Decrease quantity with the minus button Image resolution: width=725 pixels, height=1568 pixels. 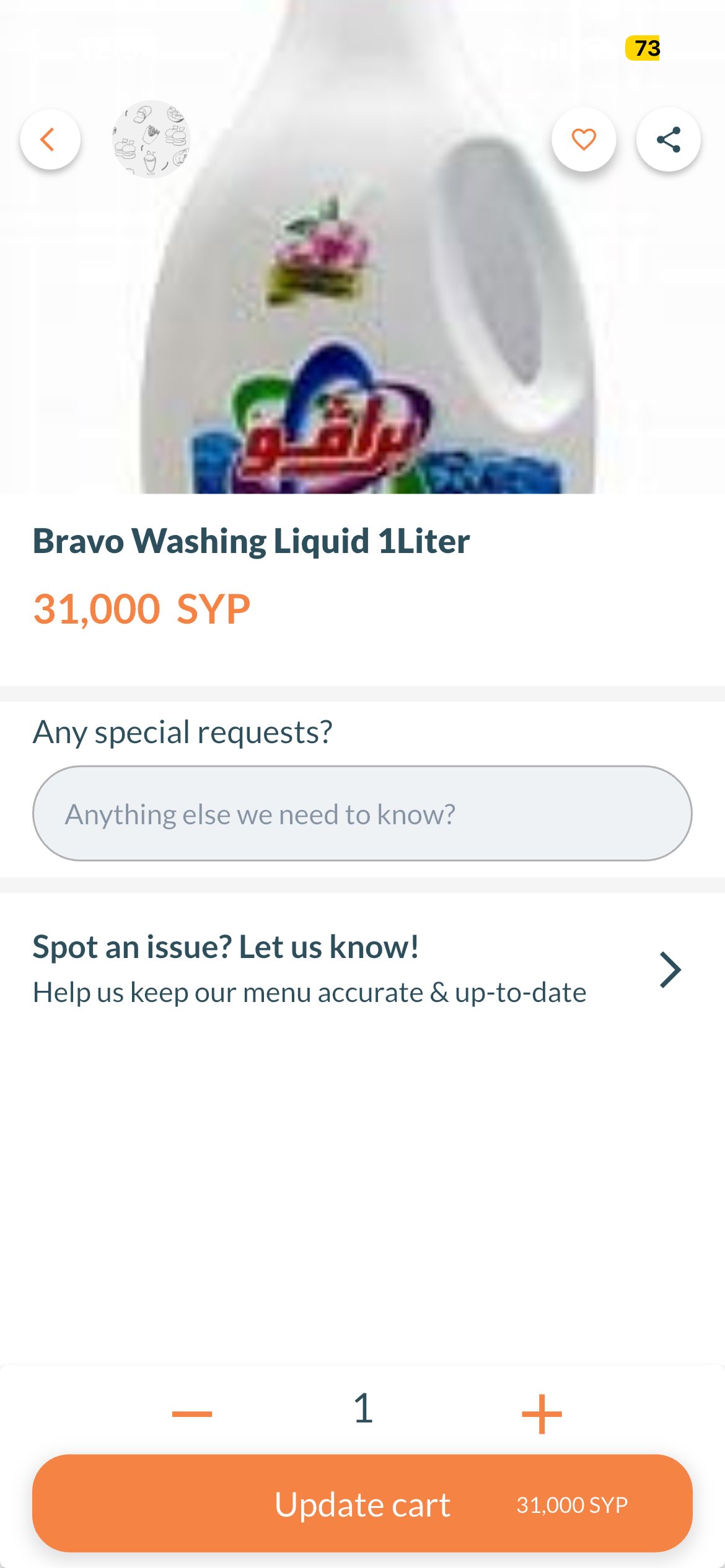point(192,1413)
